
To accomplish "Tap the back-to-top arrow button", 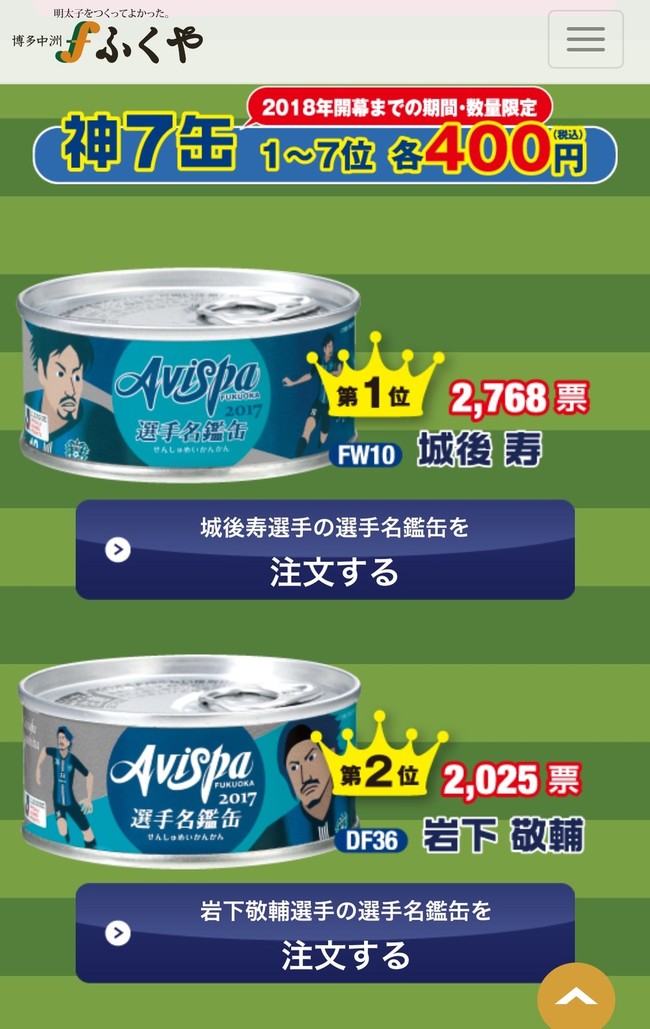I will (x=576, y=997).
